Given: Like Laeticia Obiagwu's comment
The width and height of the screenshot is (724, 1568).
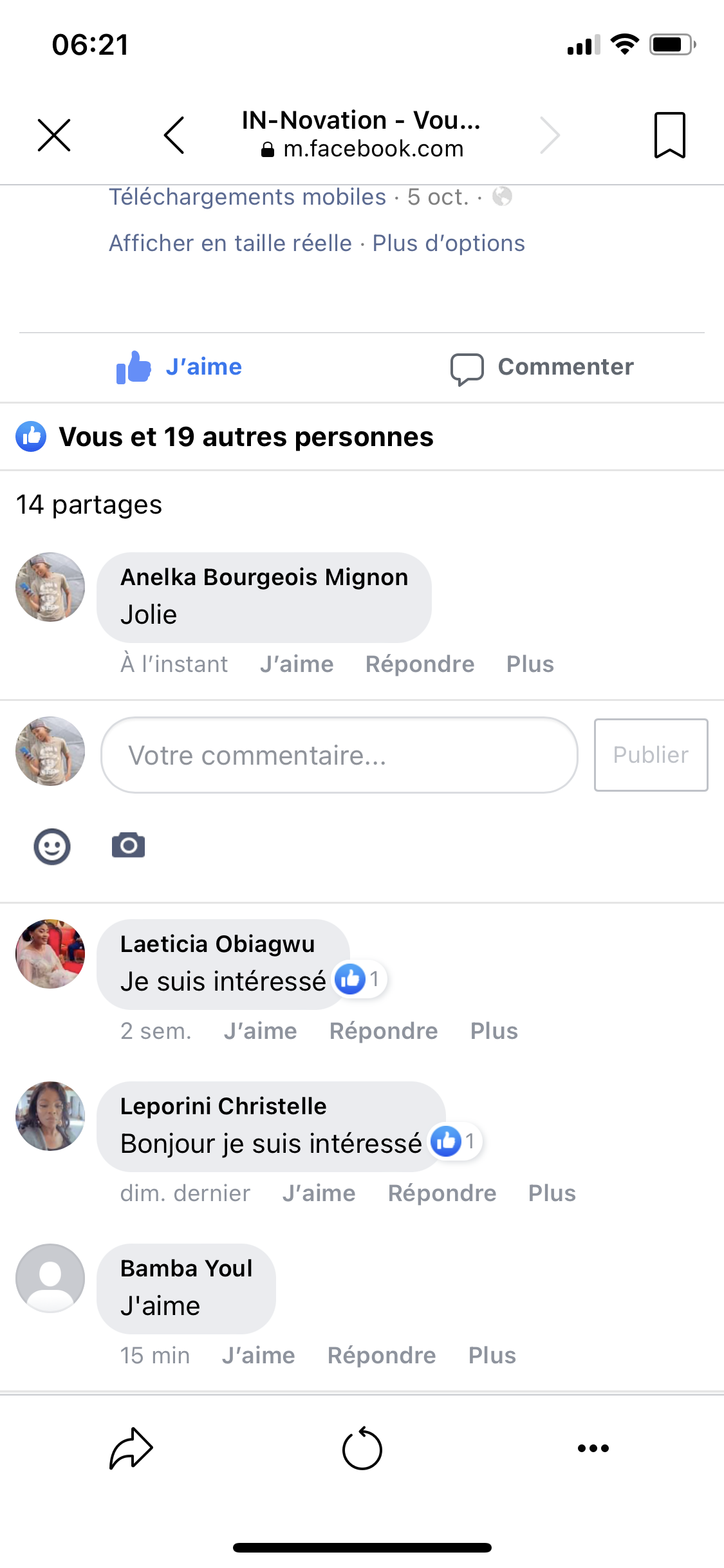Looking at the screenshot, I should point(260,1031).
